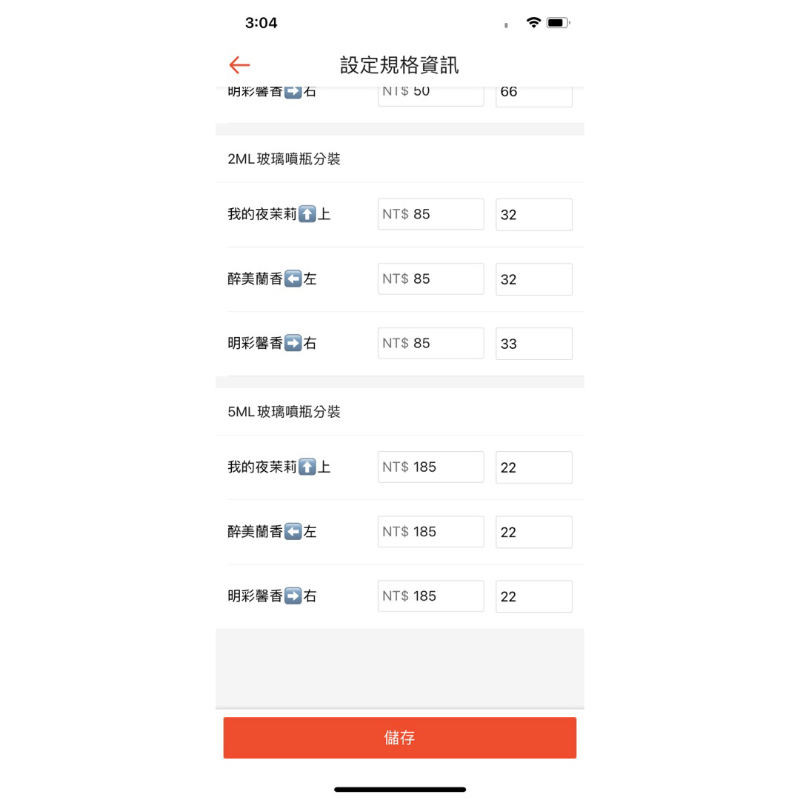Edit price of 2ML 我的夜茉莉
The image size is (800, 800).
point(431,214)
